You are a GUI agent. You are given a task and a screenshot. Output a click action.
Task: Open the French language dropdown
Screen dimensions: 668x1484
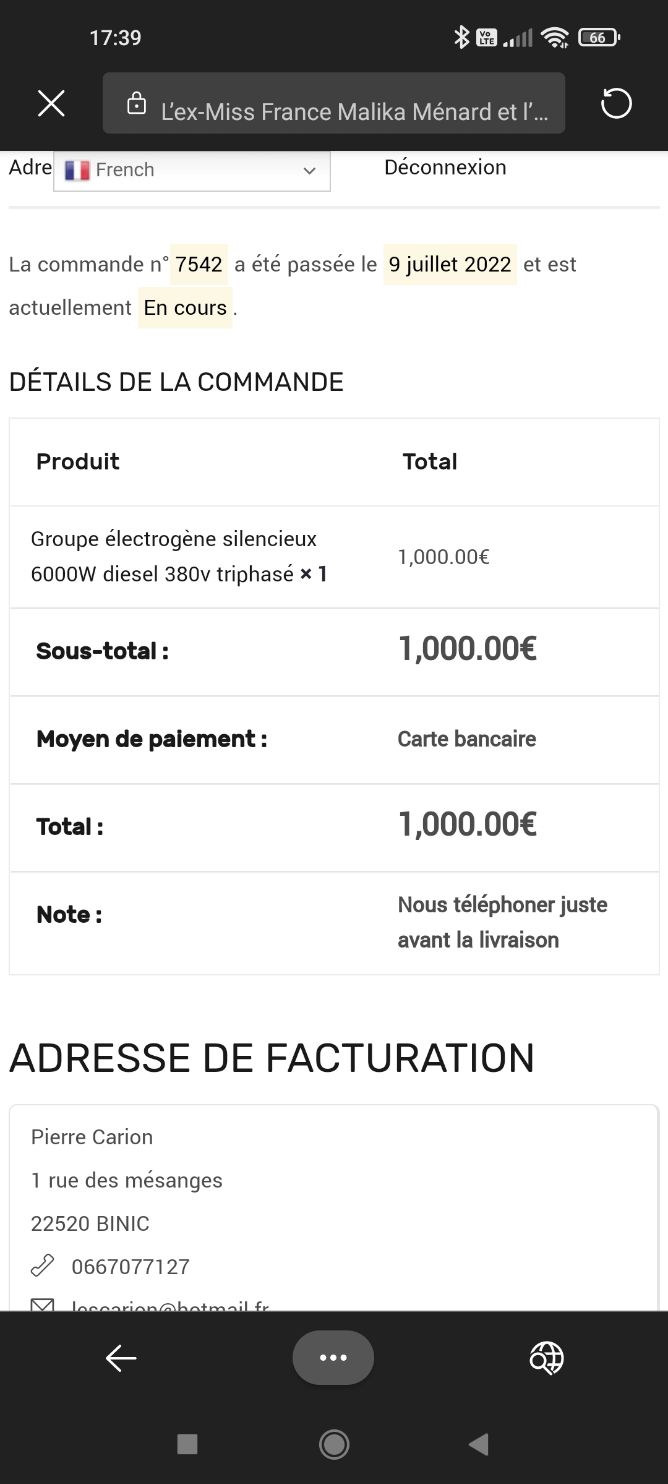[192, 170]
